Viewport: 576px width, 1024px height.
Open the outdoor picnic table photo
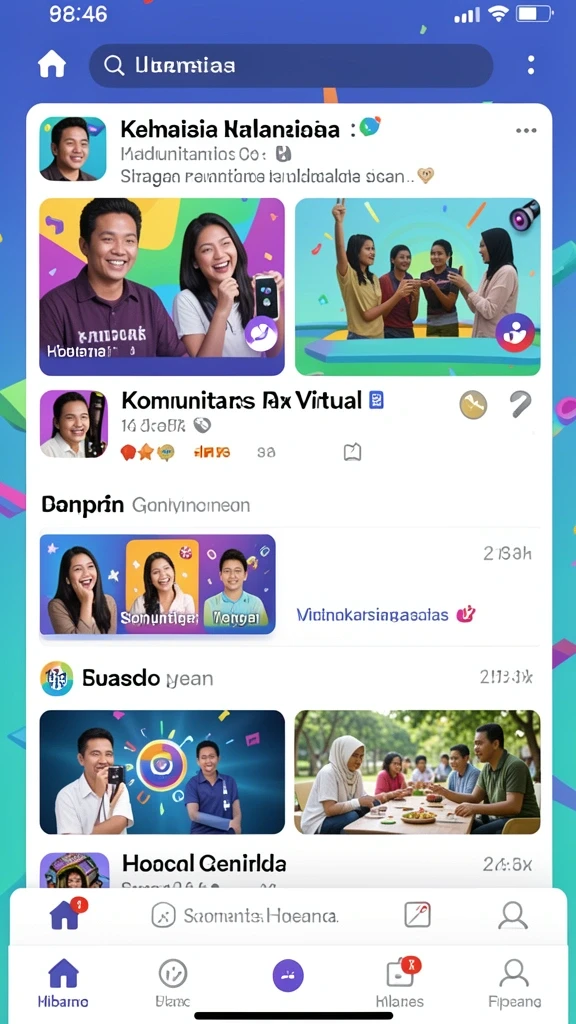tap(417, 772)
